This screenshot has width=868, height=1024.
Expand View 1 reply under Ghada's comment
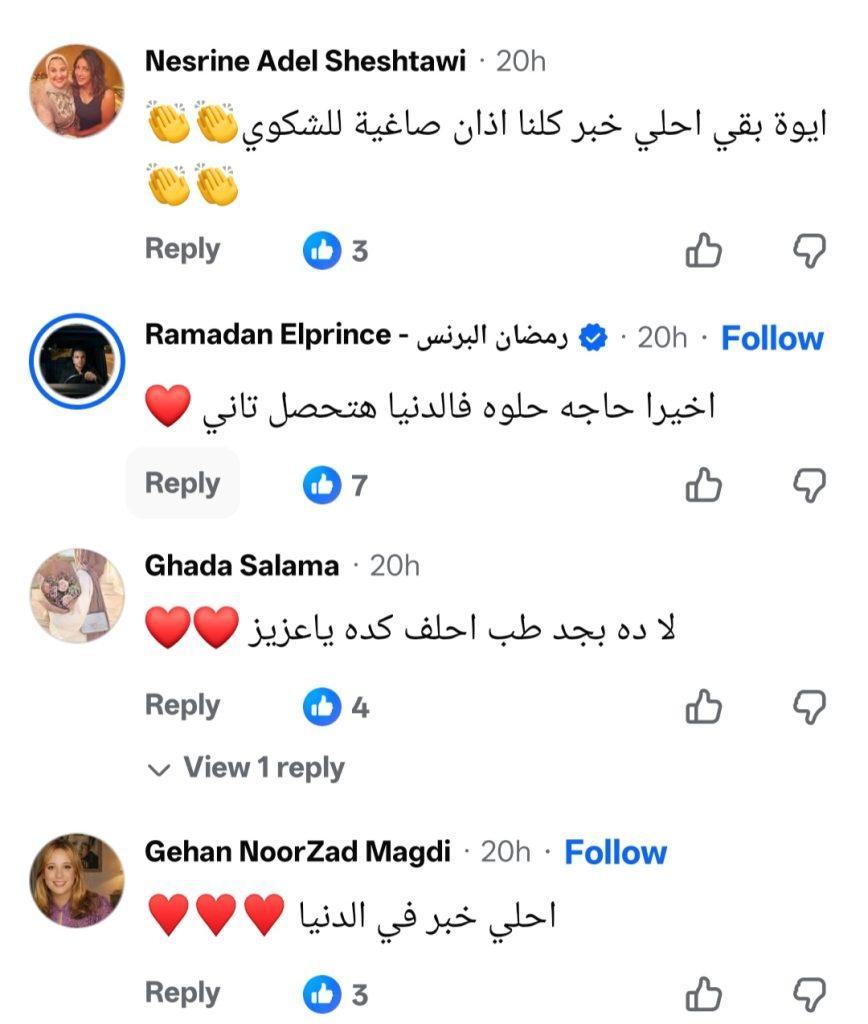tap(246, 768)
